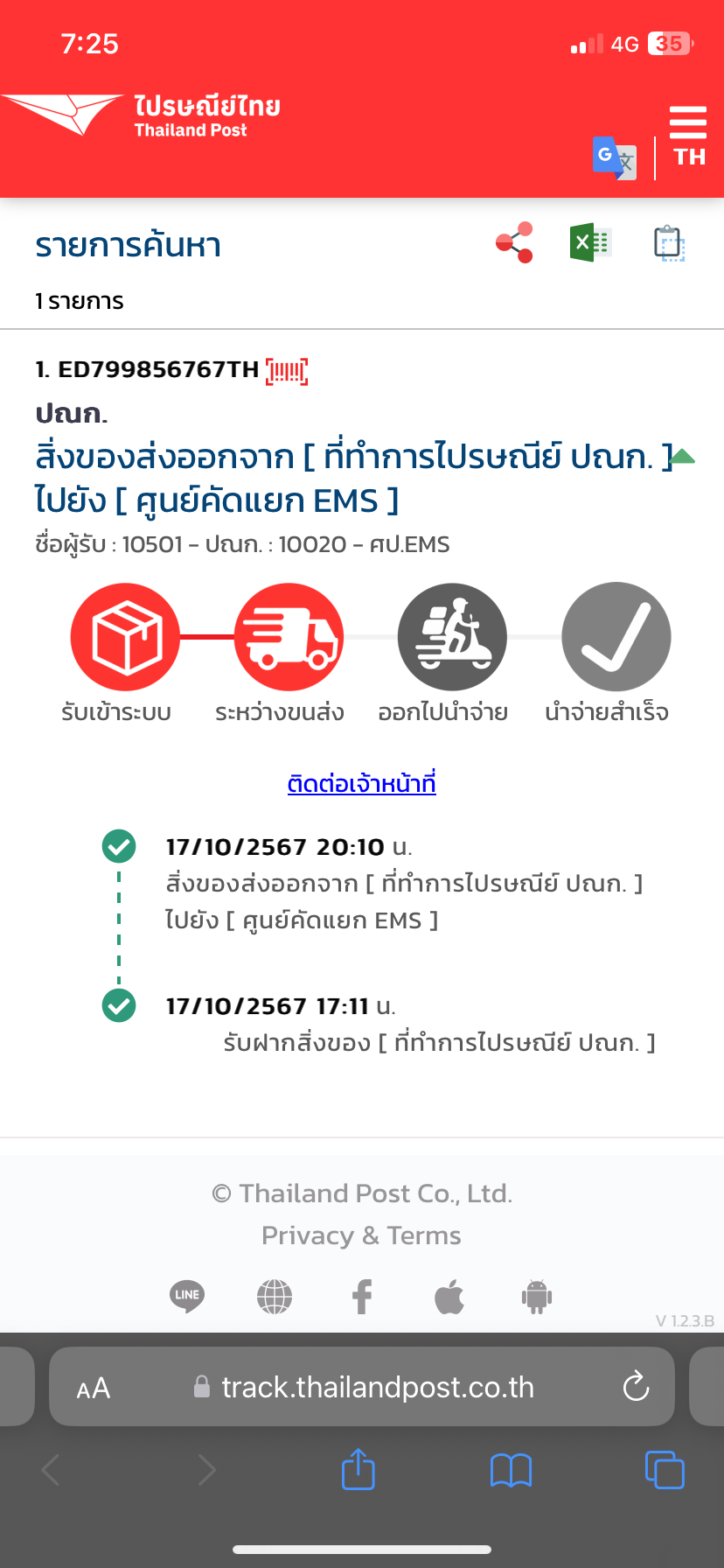Image resolution: width=724 pixels, height=1568 pixels.
Task: Open the Safari share sheet
Action: coord(358,1469)
